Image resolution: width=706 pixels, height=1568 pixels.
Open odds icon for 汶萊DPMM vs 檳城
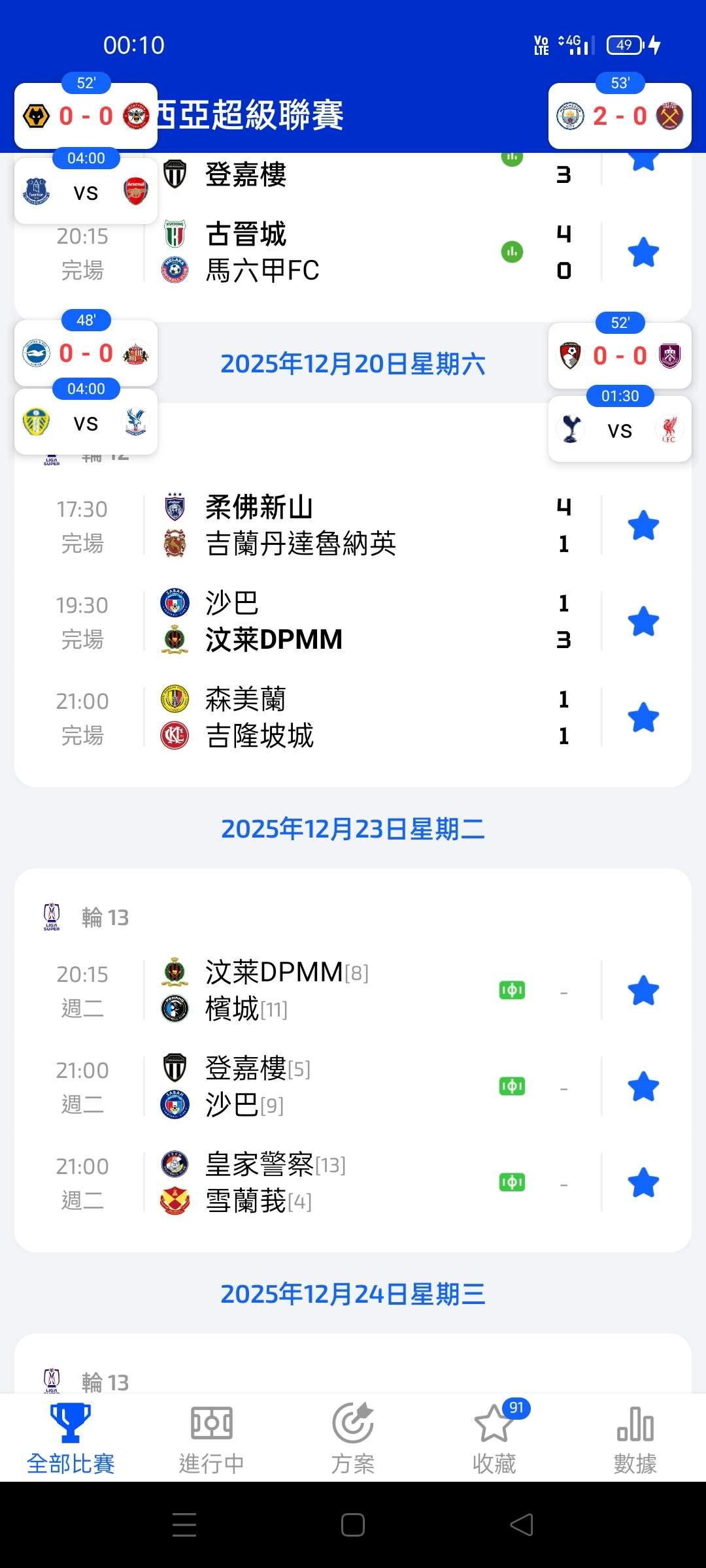point(512,990)
